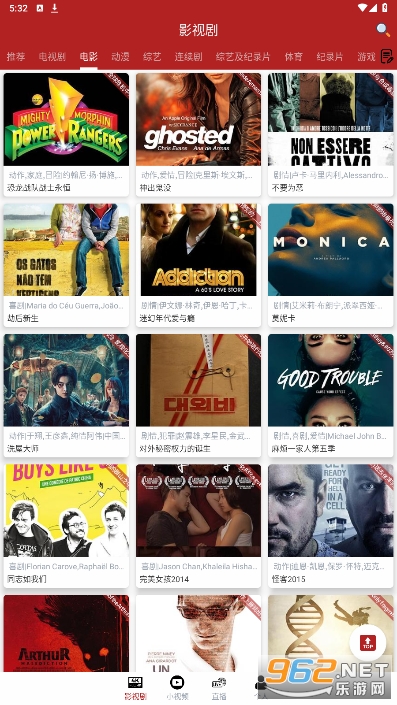The width and height of the screenshot is (397, 705).
Task: Open the Addiction movie card
Action: coord(198,265)
